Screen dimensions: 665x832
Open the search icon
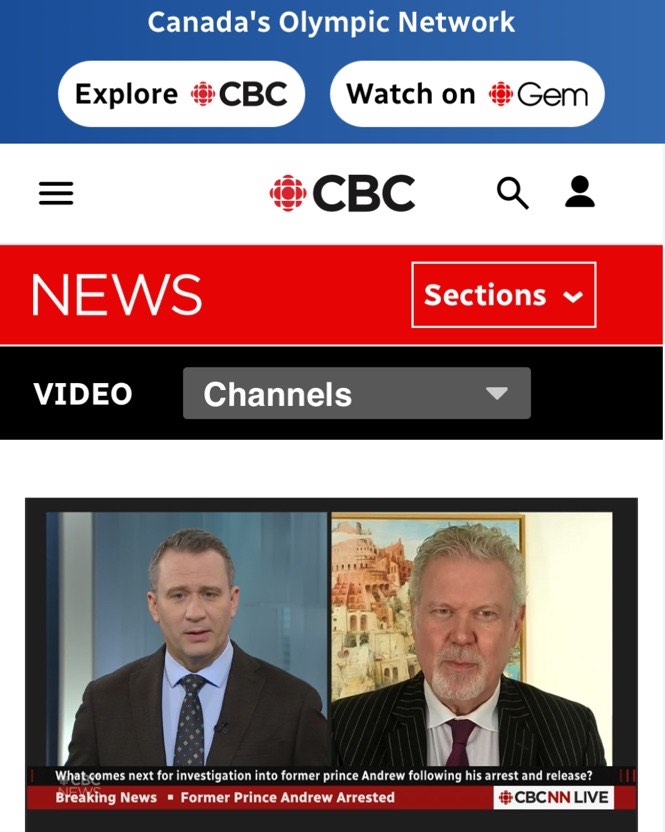512,193
